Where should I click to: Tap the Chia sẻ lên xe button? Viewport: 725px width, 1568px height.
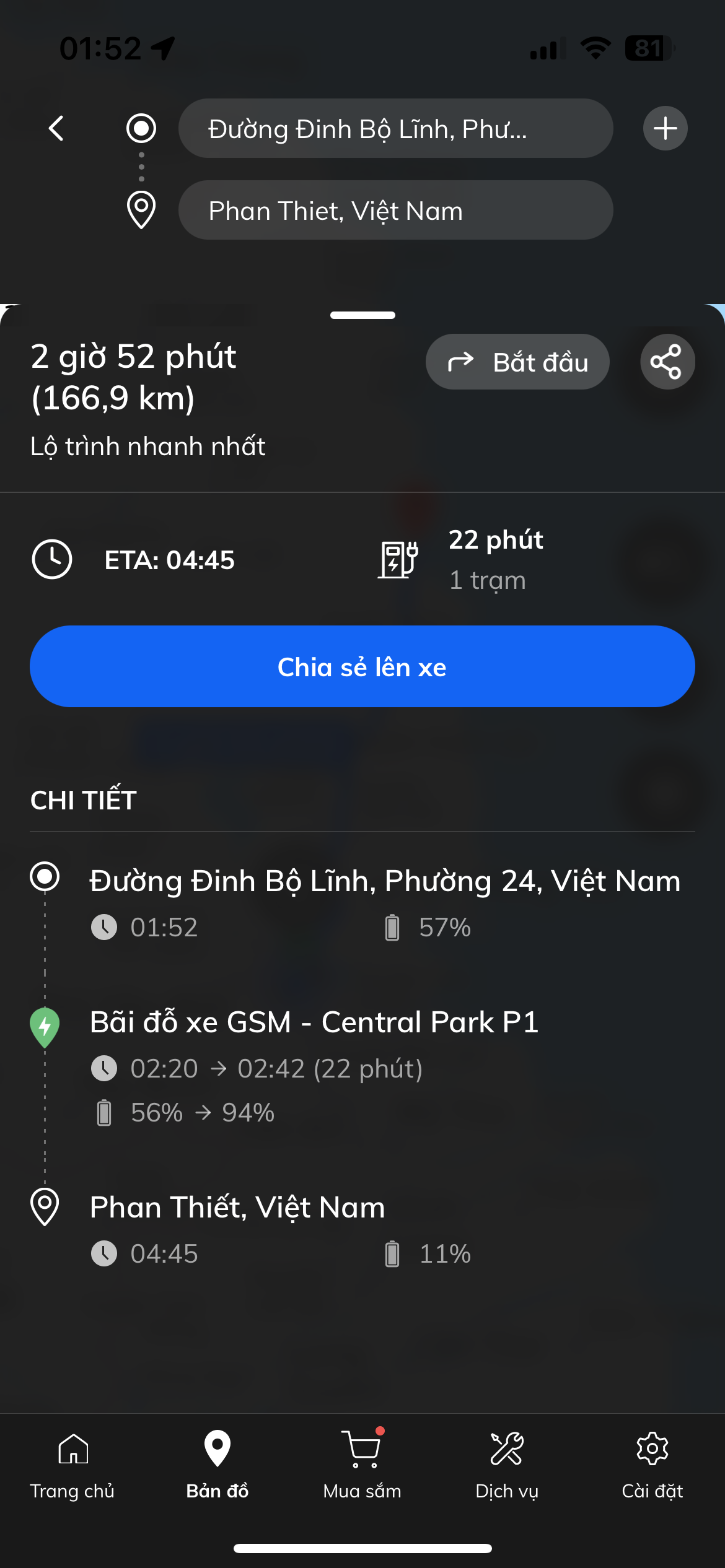(x=362, y=667)
